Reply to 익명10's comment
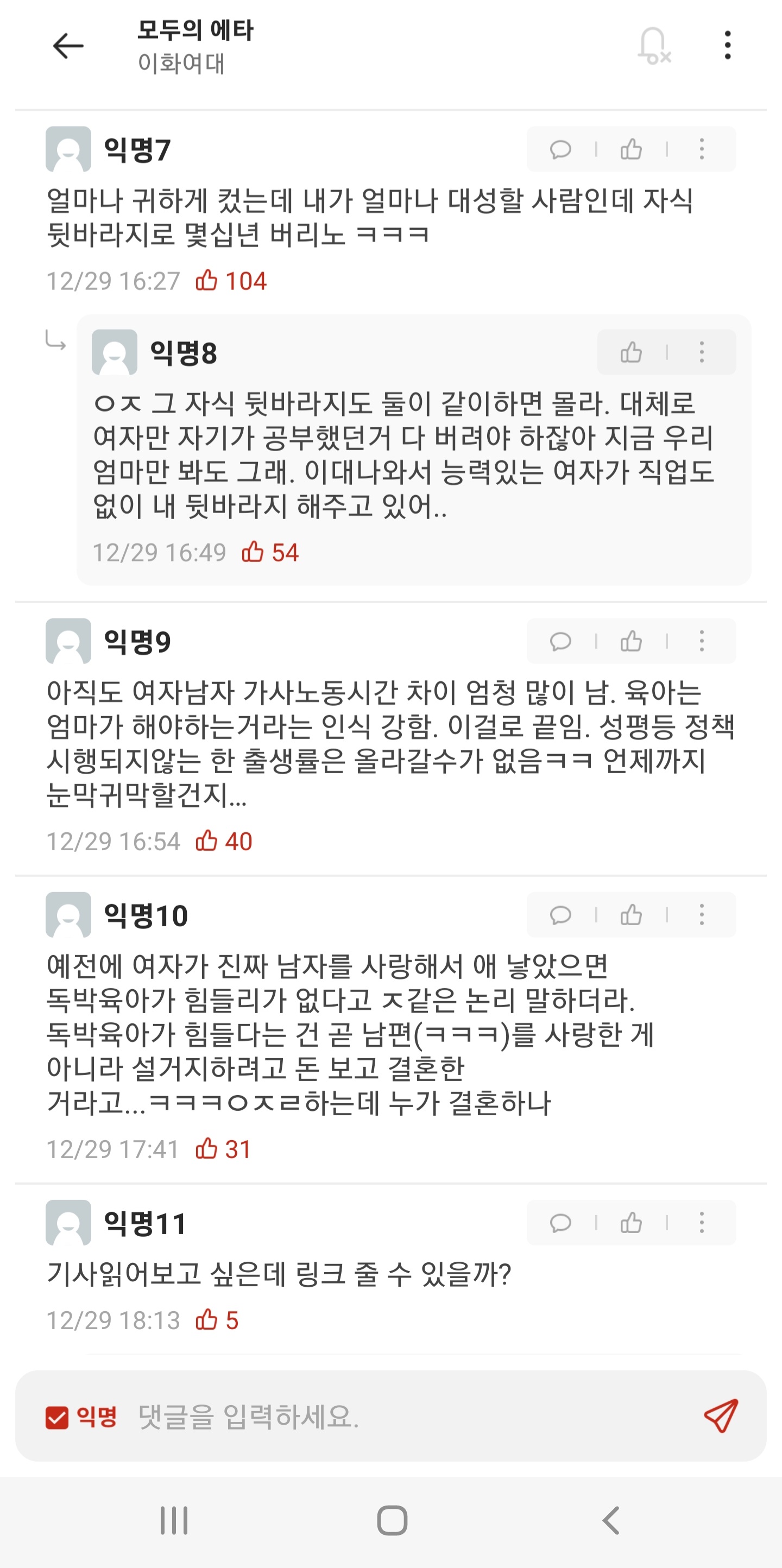This screenshot has height=1568, width=782. coord(560,915)
